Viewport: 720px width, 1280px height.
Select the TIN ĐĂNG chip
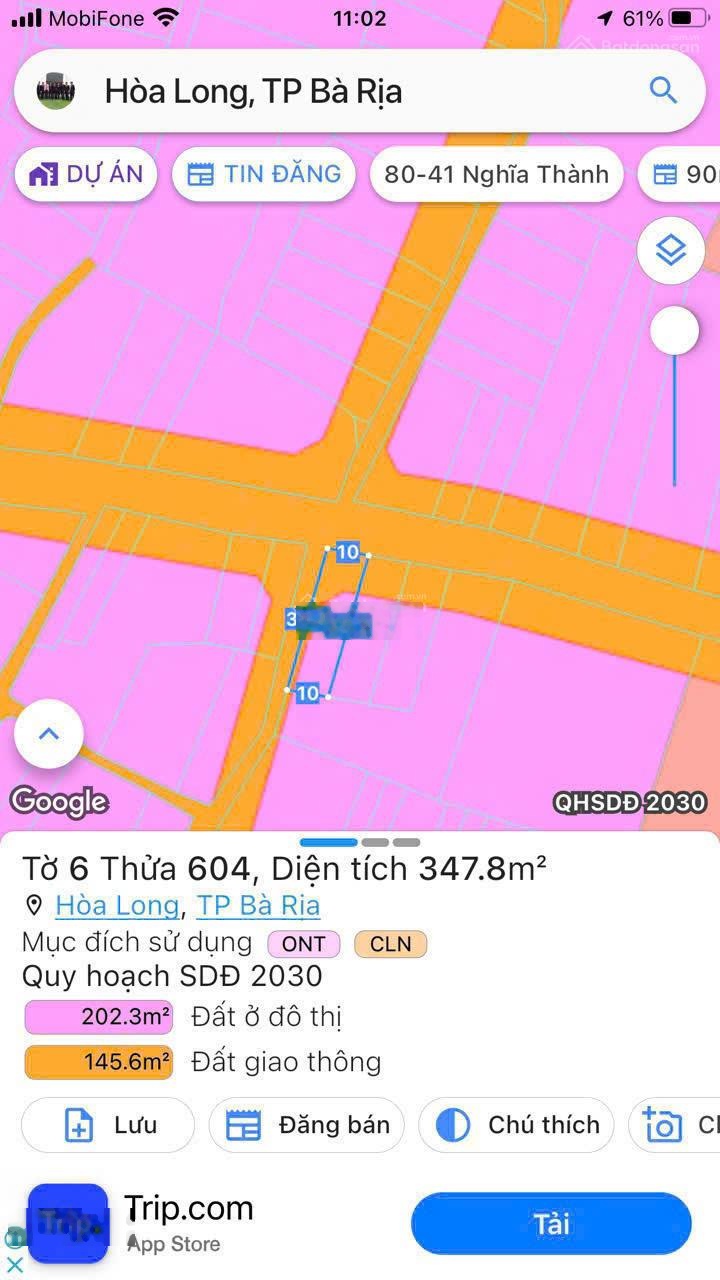point(265,174)
